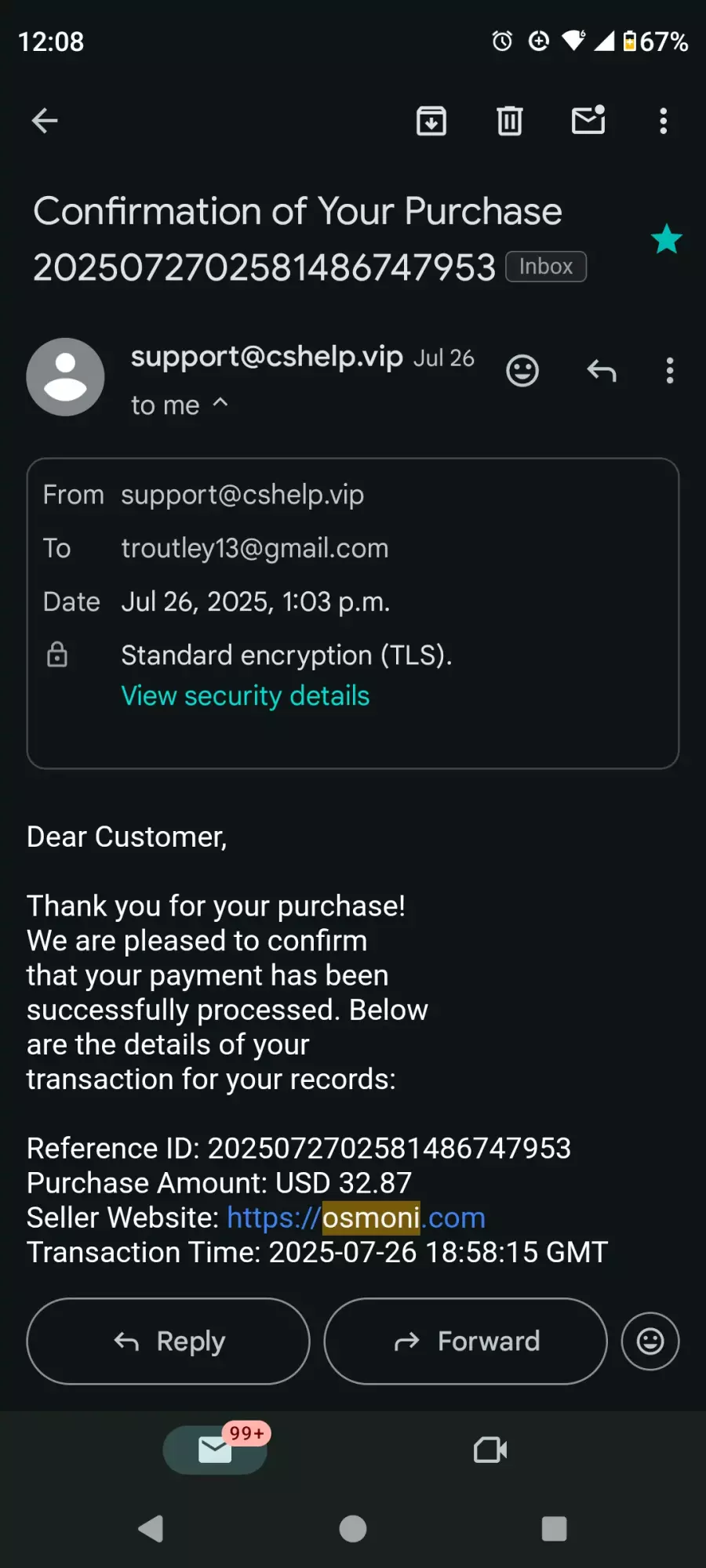The width and height of the screenshot is (706, 1568).
Task: Unstar this email
Action: pyautogui.click(x=667, y=239)
